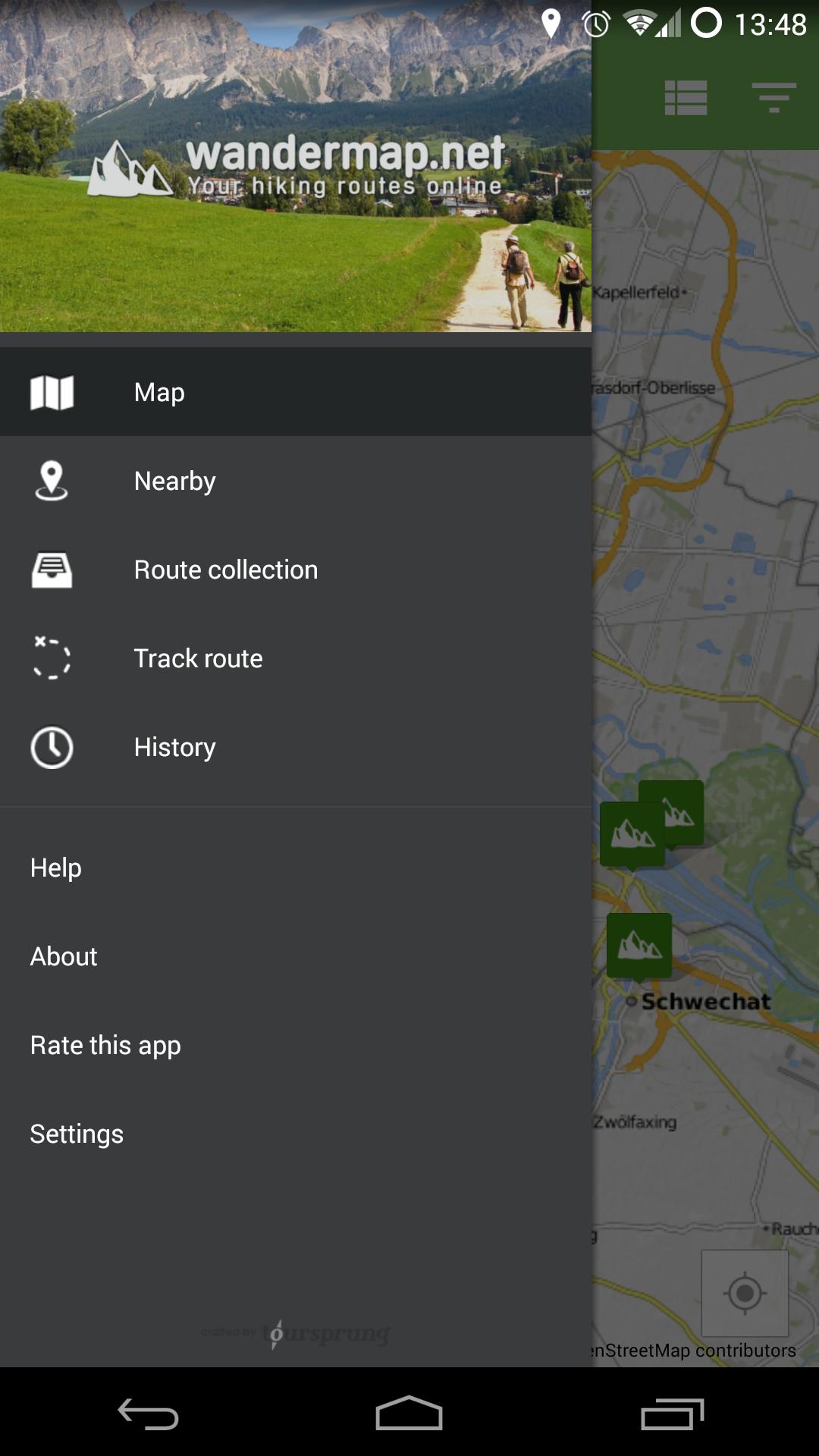Switch to list view icon
Screen dimensions: 819x1456
pyautogui.click(x=686, y=98)
